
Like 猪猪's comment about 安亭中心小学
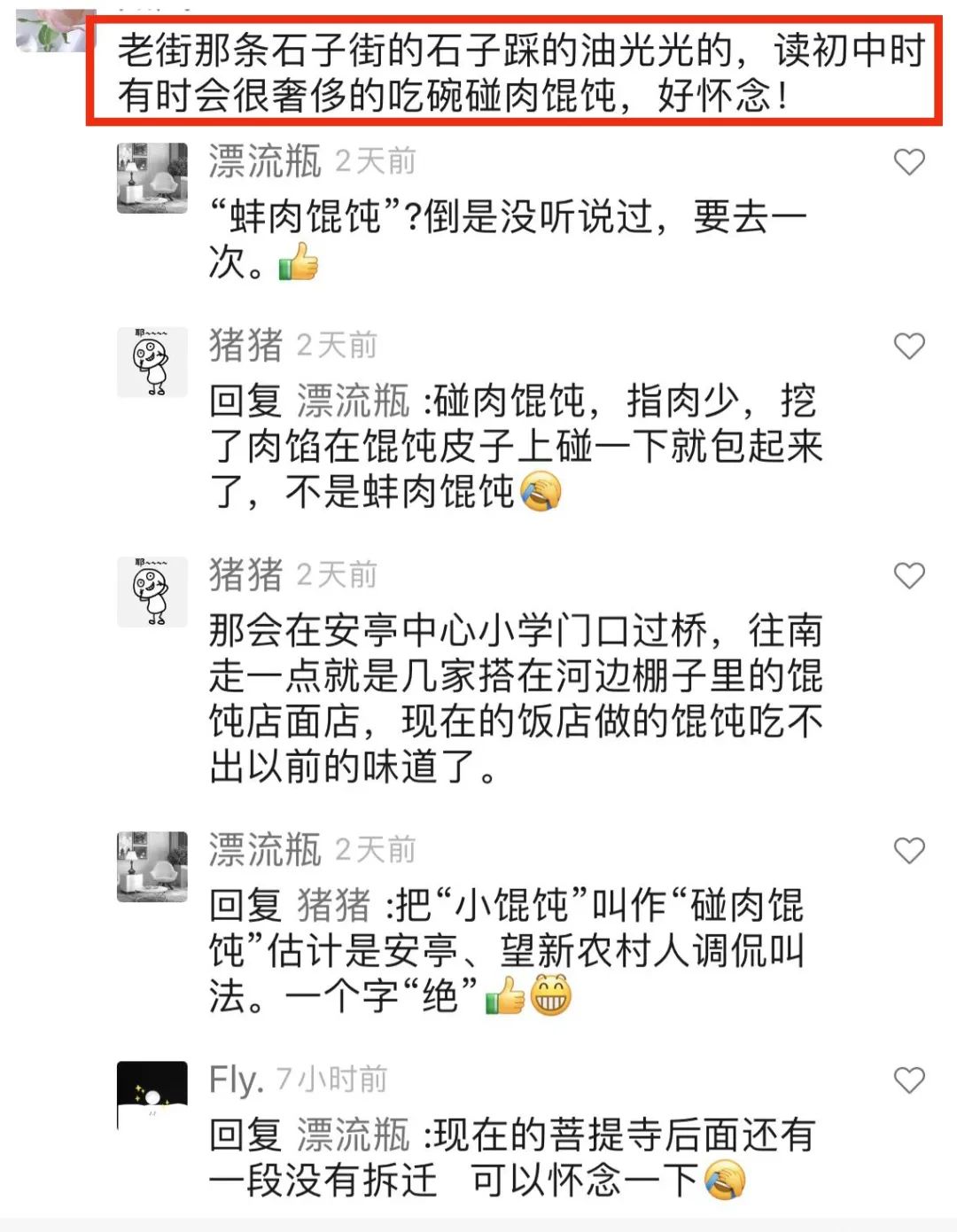909,576
